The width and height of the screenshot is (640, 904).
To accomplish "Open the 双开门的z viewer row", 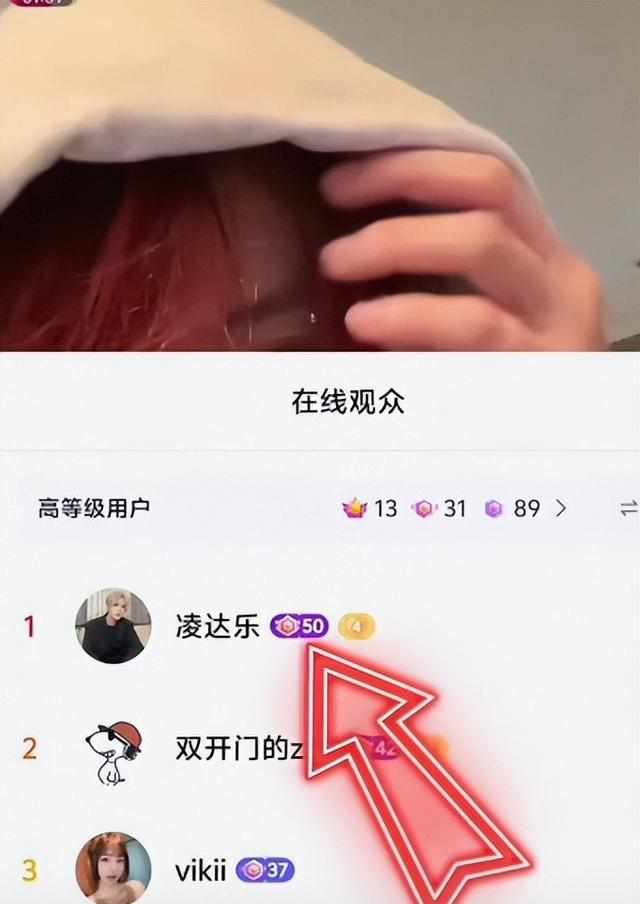I will [238, 747].
